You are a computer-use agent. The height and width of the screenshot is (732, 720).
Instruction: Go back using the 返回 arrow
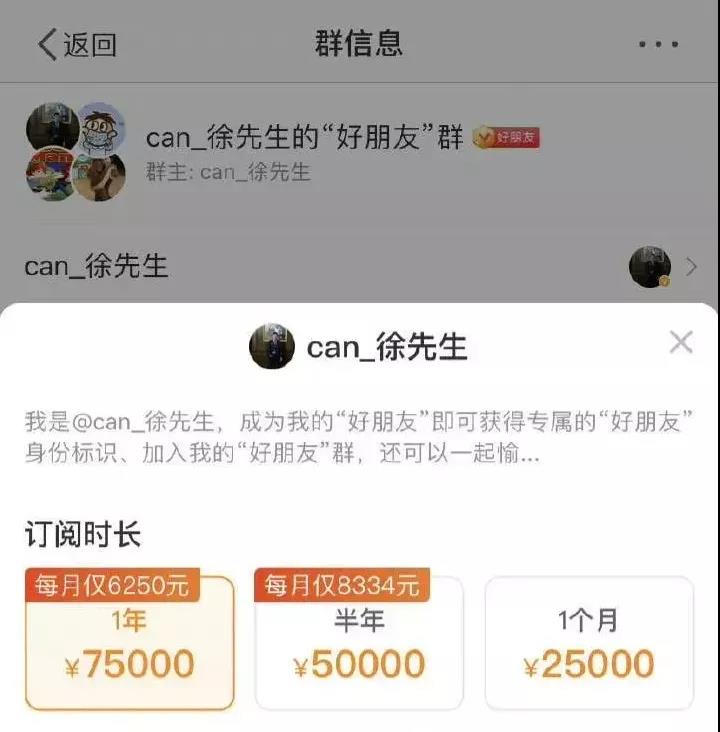pos(76,44)
